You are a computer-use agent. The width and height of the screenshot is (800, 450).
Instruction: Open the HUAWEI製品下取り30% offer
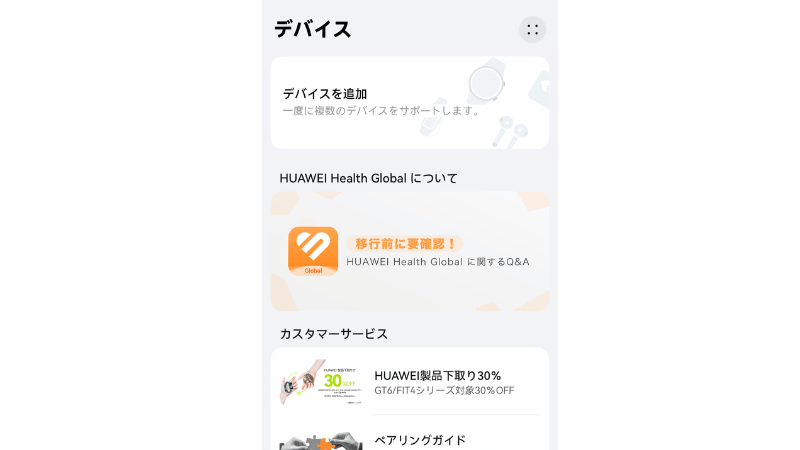coord(409,382)
